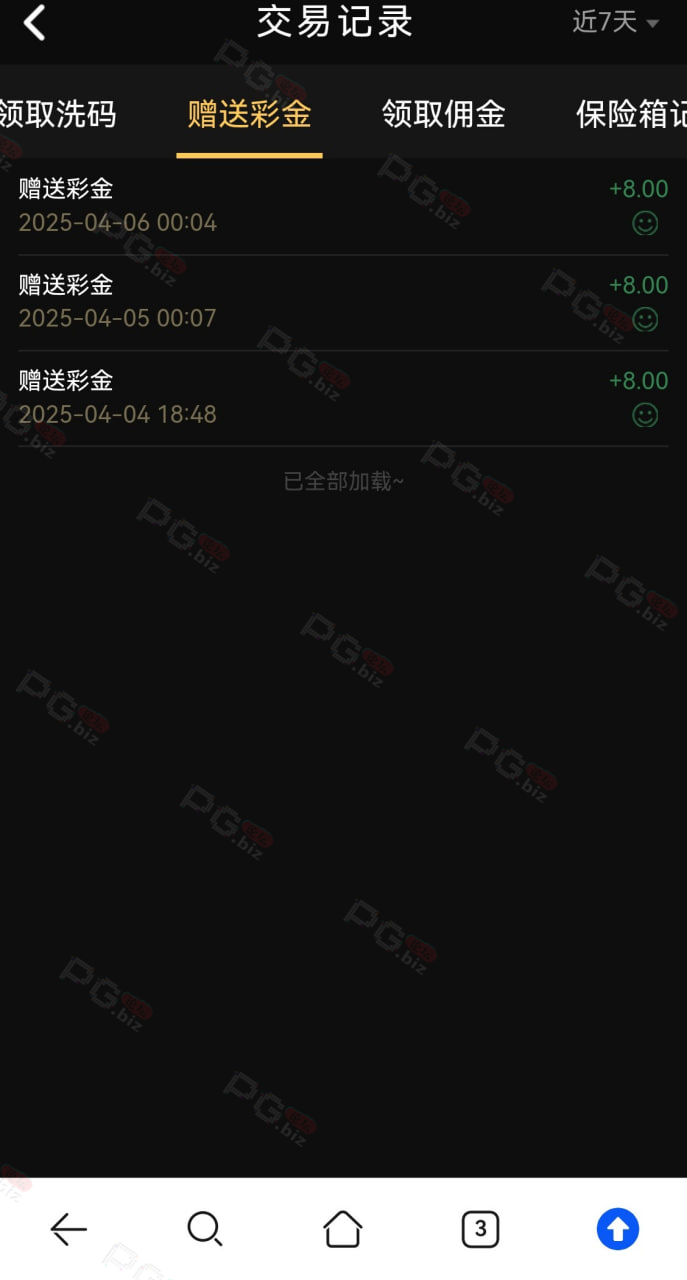687x1280 pixels.
Task: Open the 赠送彩金 record from 2025-04-05 00:07
Action: (343, 302)
